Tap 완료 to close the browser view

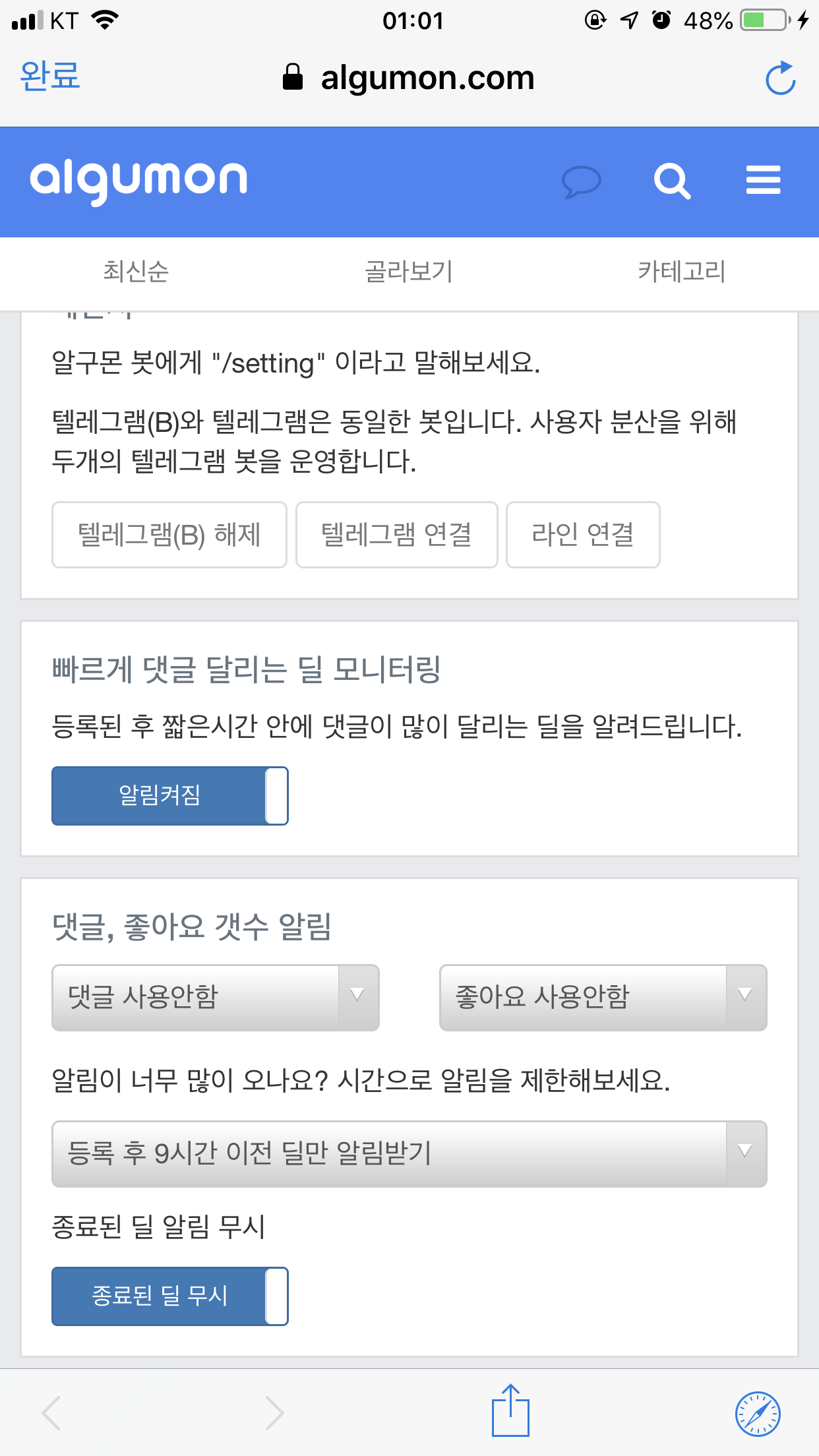[50, 76]
